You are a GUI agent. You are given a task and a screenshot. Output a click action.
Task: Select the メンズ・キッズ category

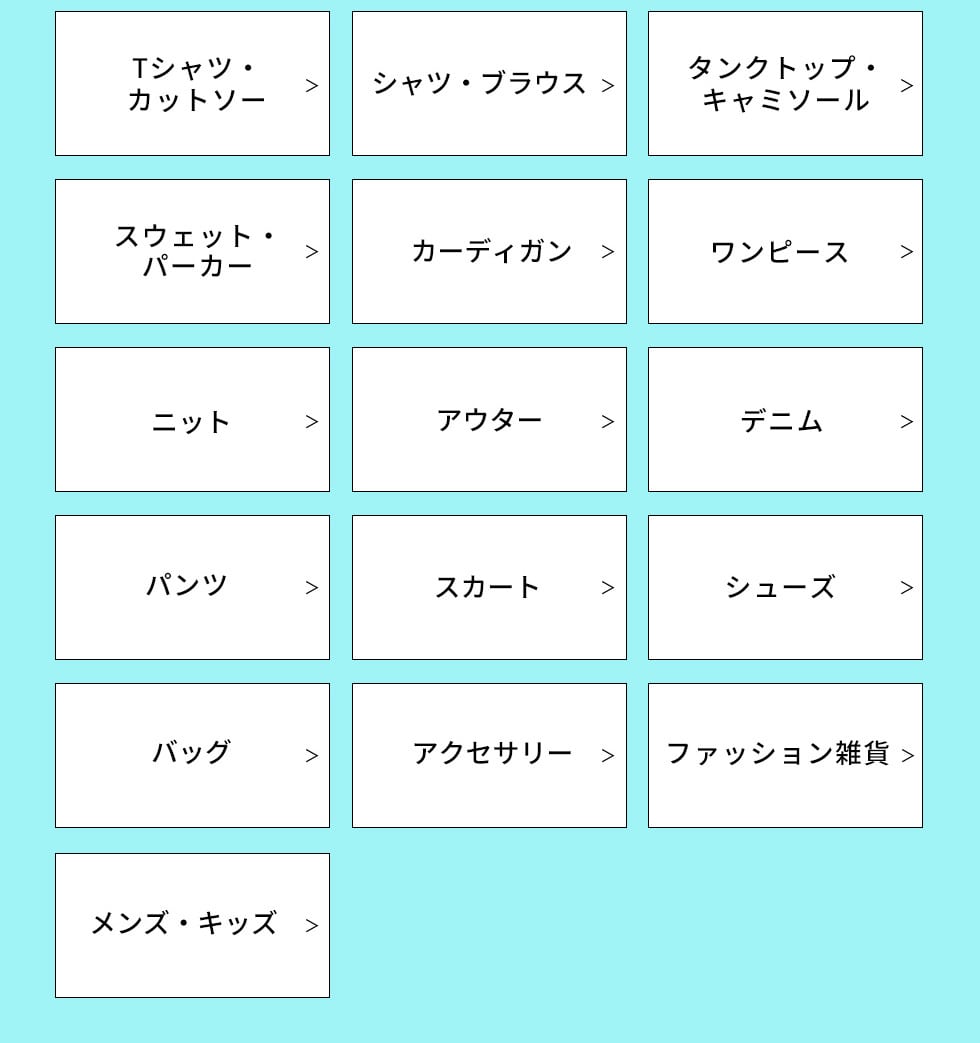(192, 926)
